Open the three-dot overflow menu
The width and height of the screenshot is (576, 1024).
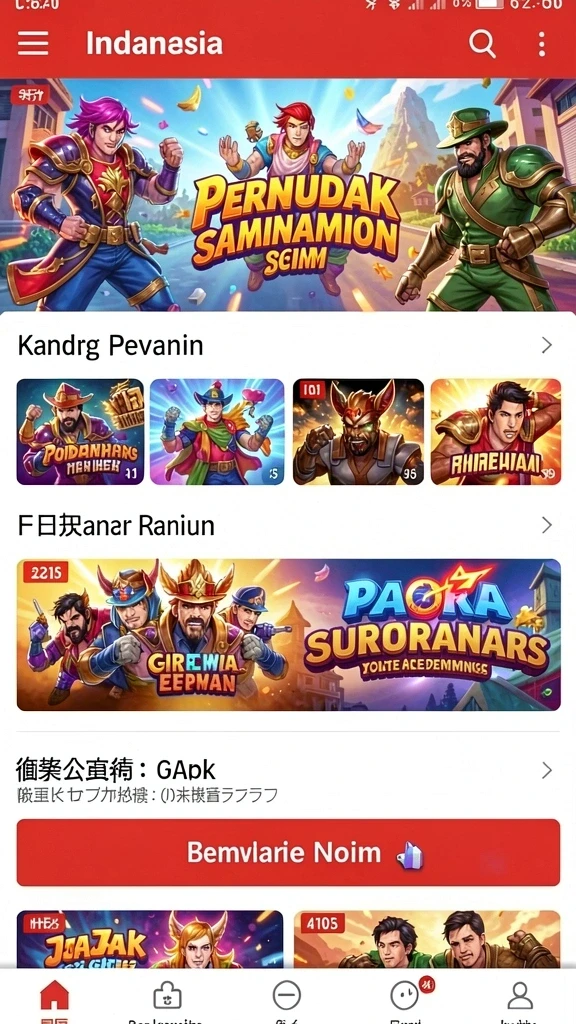(x=541, y=44)
